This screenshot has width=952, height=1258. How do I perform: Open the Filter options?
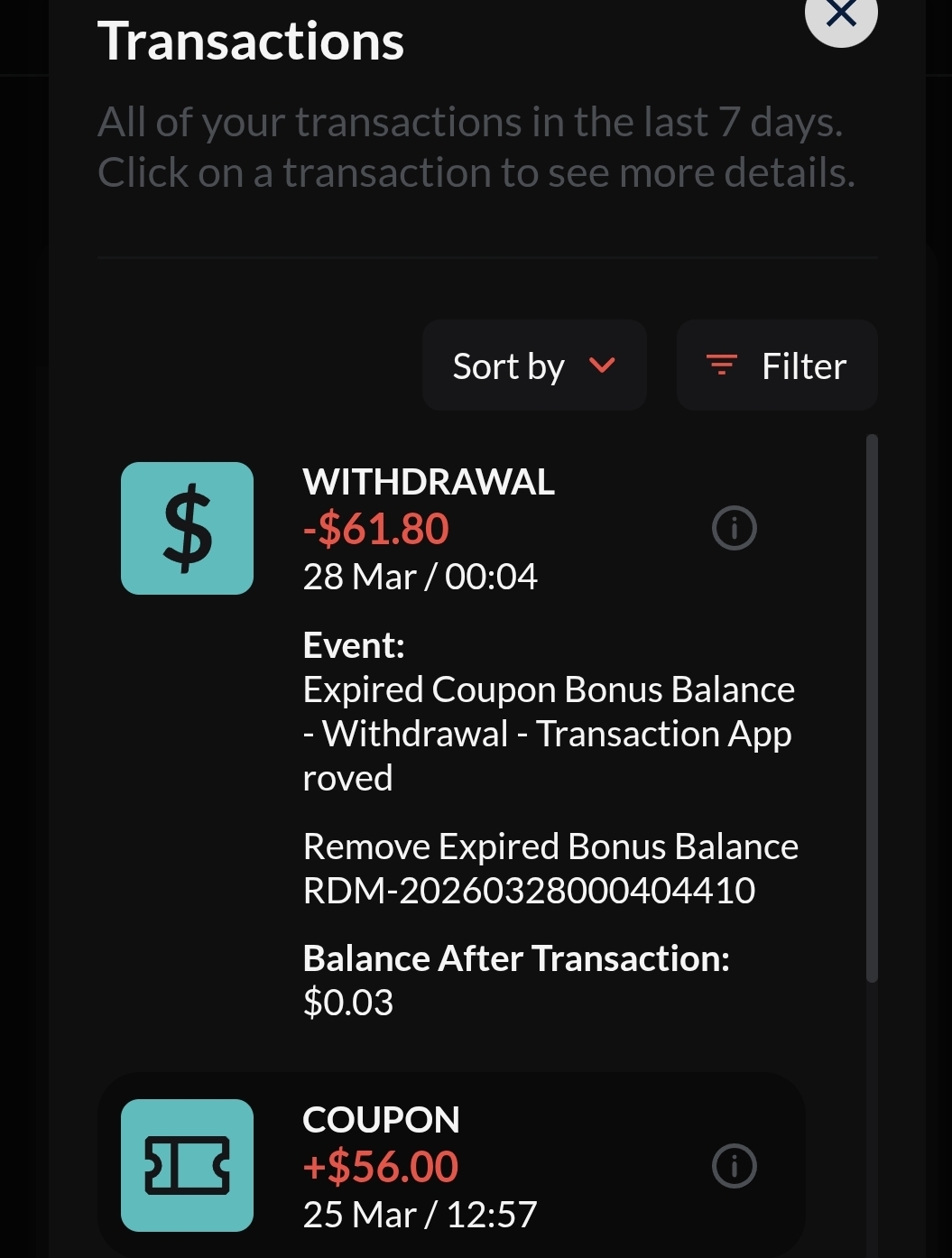coord(777,365)
